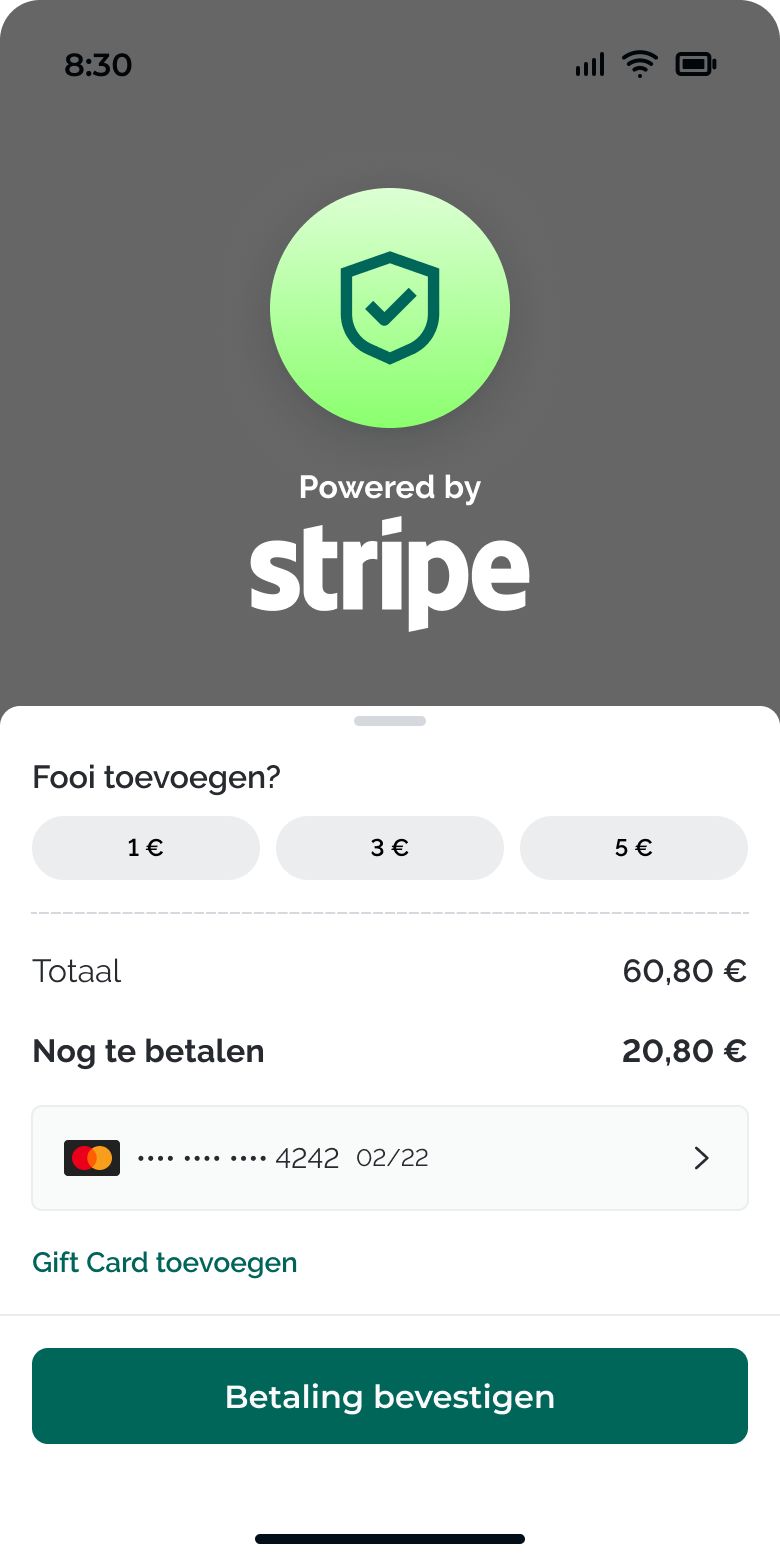Open Gift Card toevoegen
Screen dimensions: 780x1560
click(x=164, y=1262)
